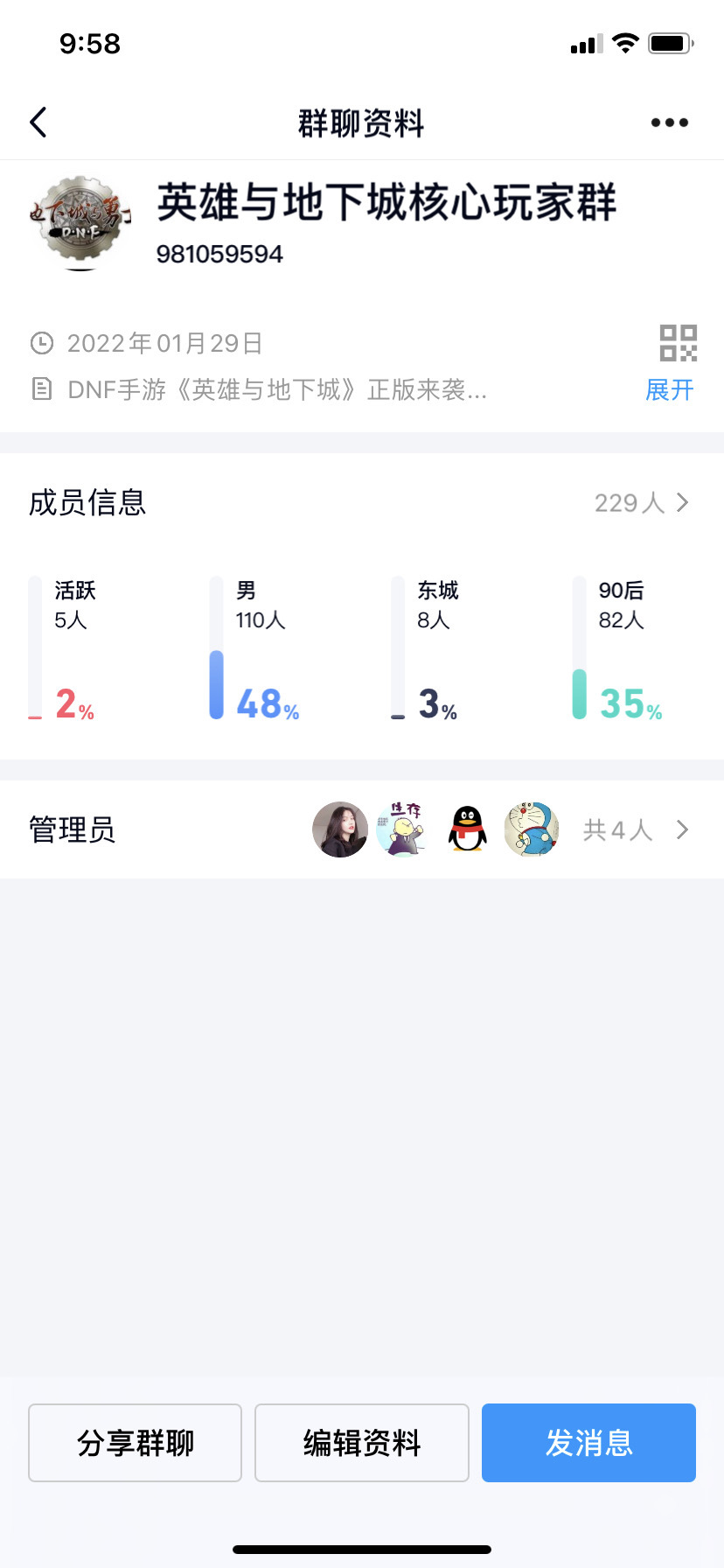The height and width of the screenshot is (1568, 724).
Task: Open the 229人 member list
Action: pos(641,503)
